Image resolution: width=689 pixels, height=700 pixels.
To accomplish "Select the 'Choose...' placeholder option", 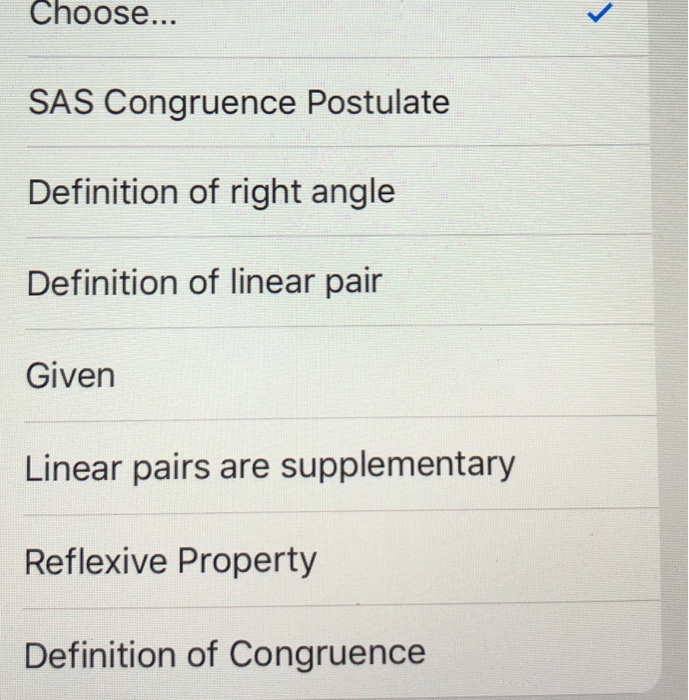I will pyautogui.click(x=102, y=14).
